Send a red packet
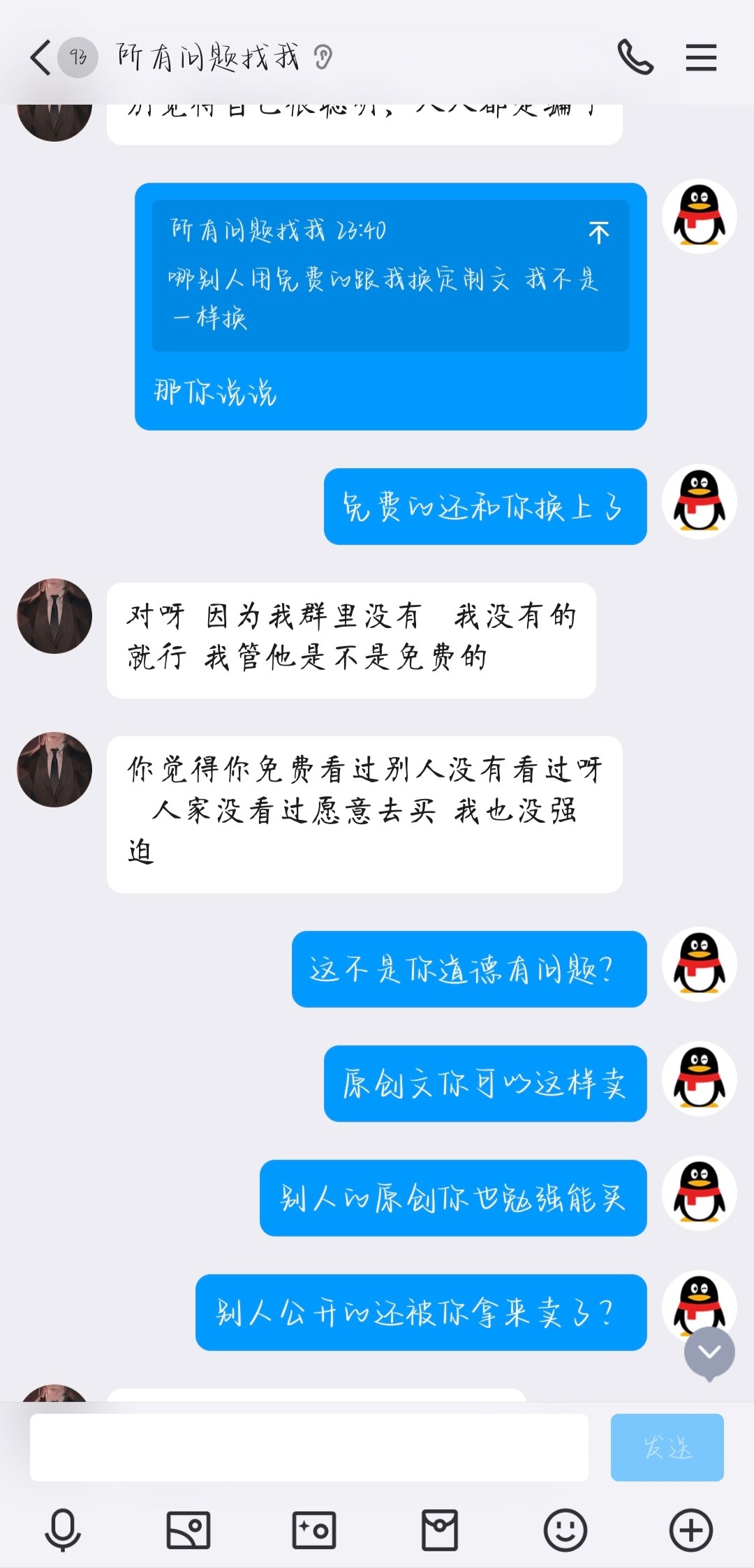 440,1530
